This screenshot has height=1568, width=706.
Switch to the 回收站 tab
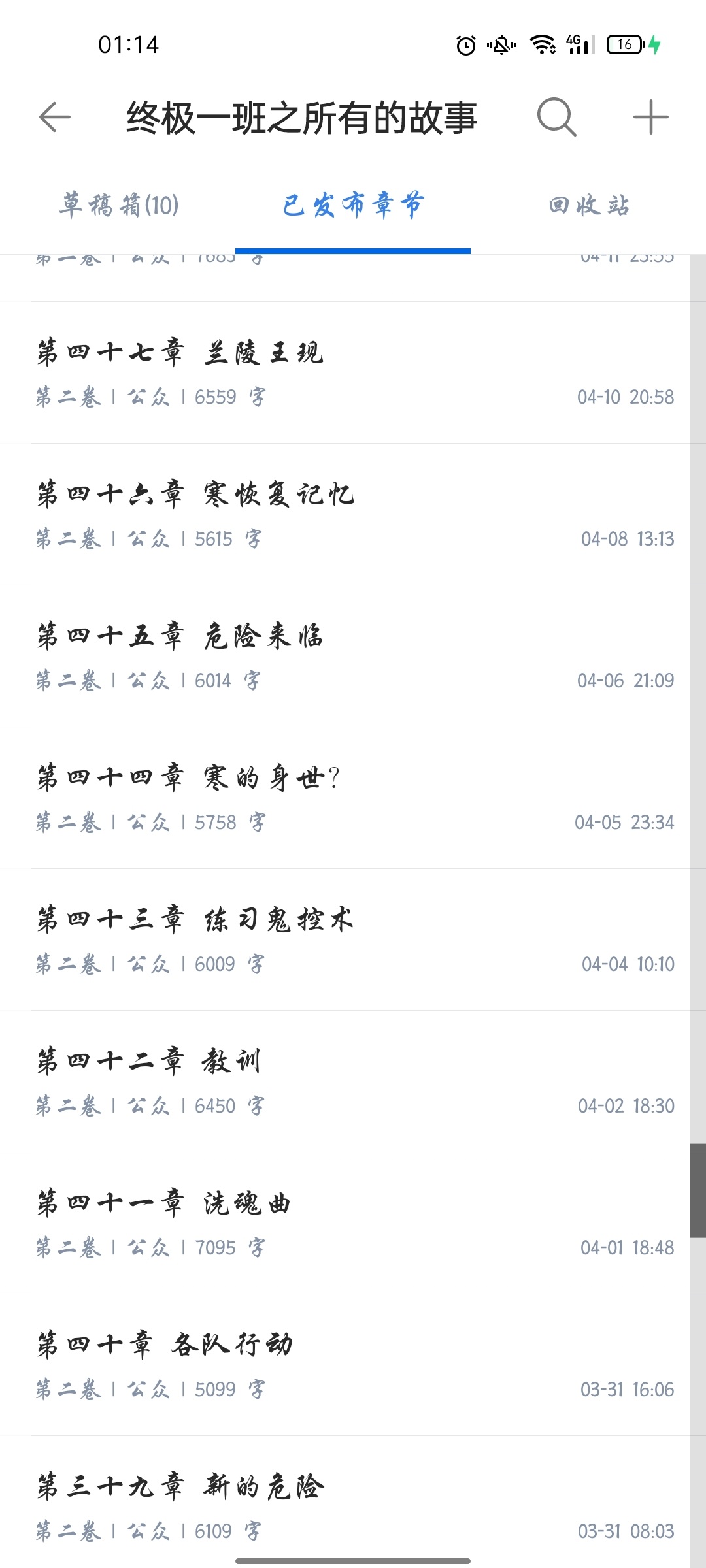[x=588, y=205]
